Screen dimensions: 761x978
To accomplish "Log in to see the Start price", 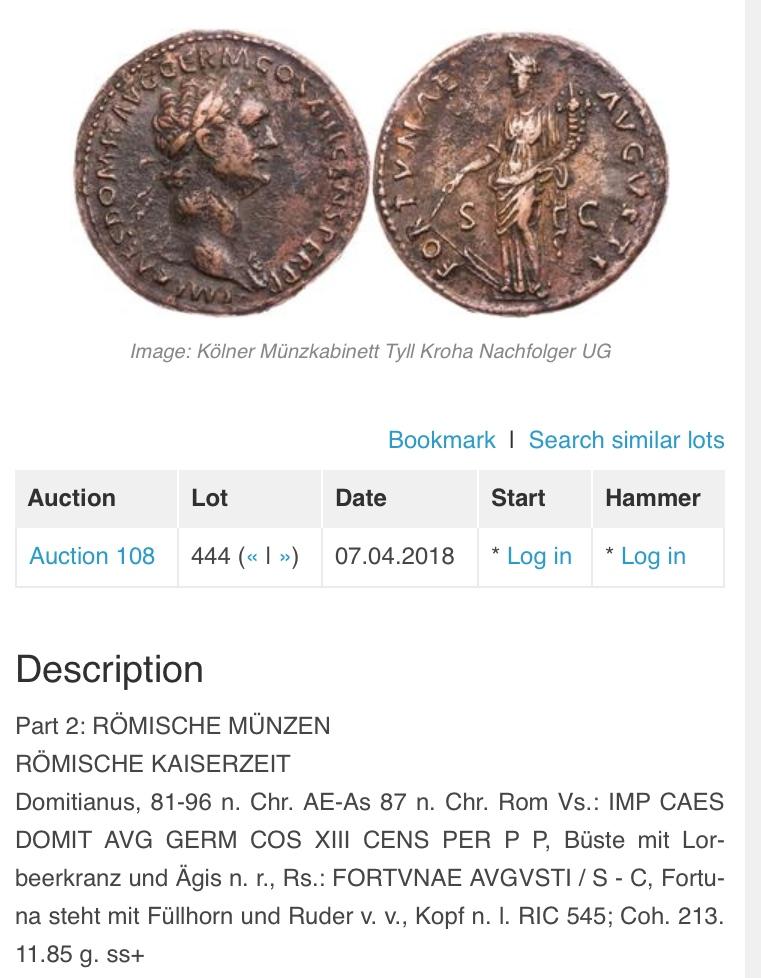I will [x=539, y=556].
